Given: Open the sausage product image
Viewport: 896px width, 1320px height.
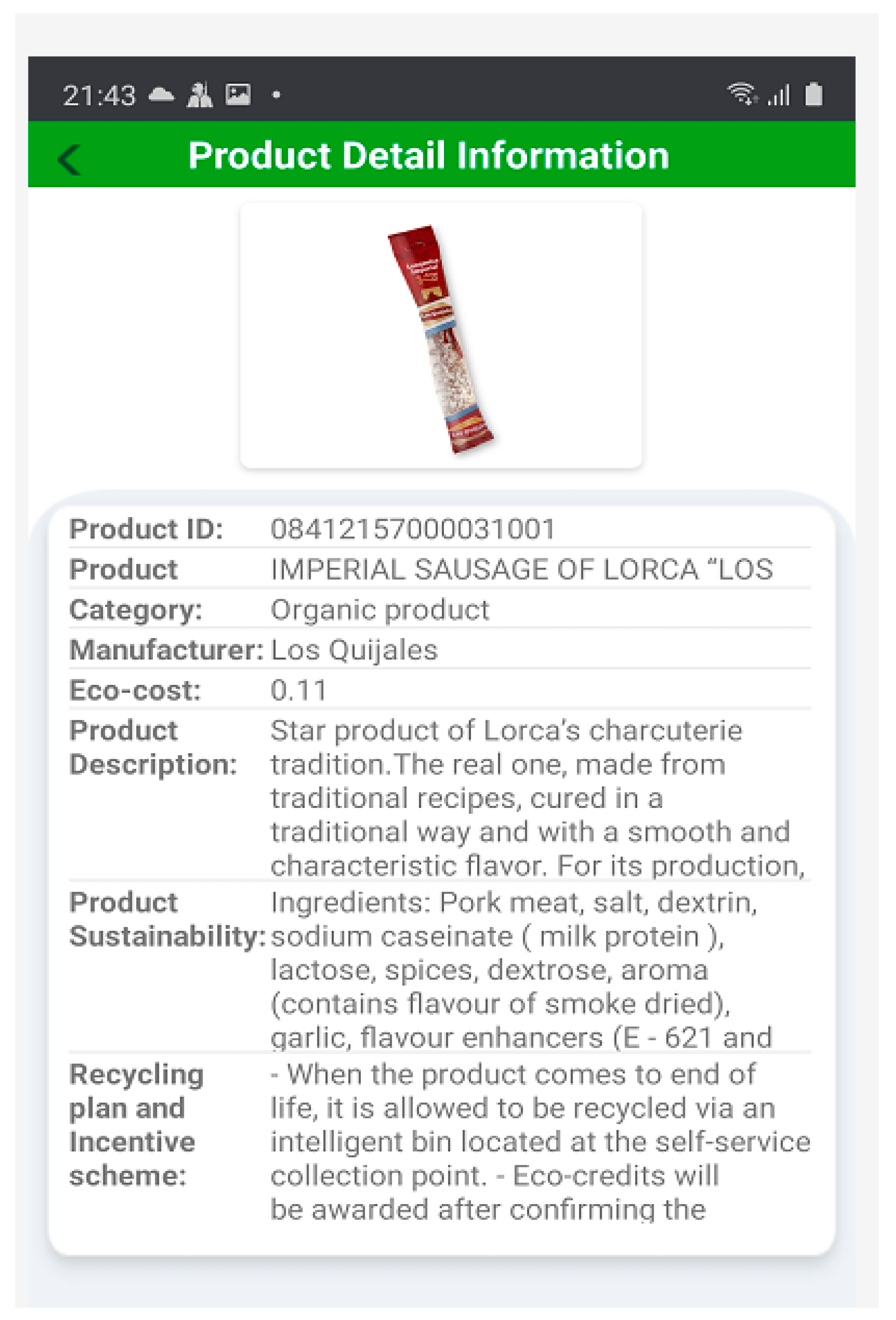Looking at the screenshot, I should tap(441, 336).
